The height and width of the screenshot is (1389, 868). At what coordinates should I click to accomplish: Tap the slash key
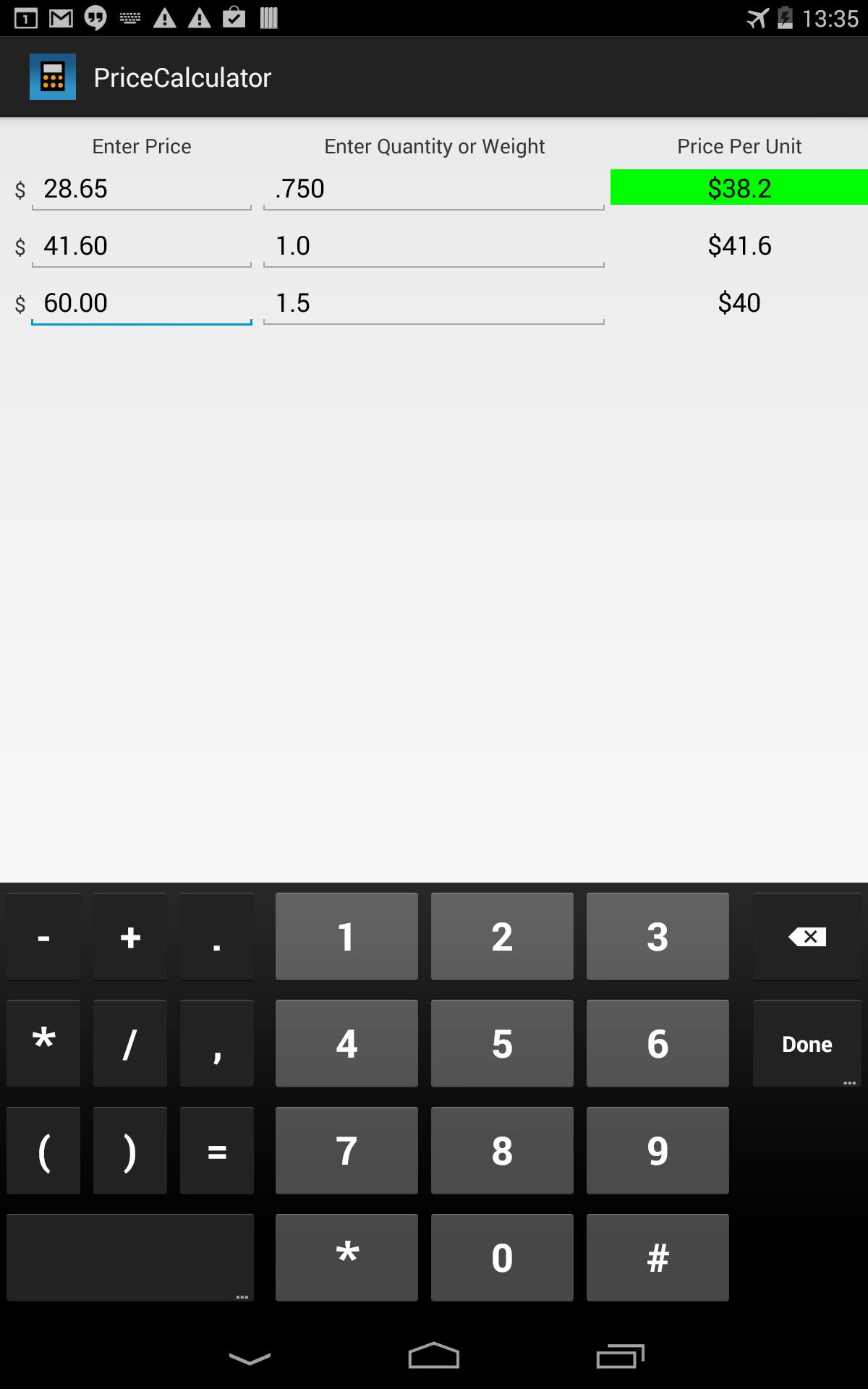[130, 1044]
